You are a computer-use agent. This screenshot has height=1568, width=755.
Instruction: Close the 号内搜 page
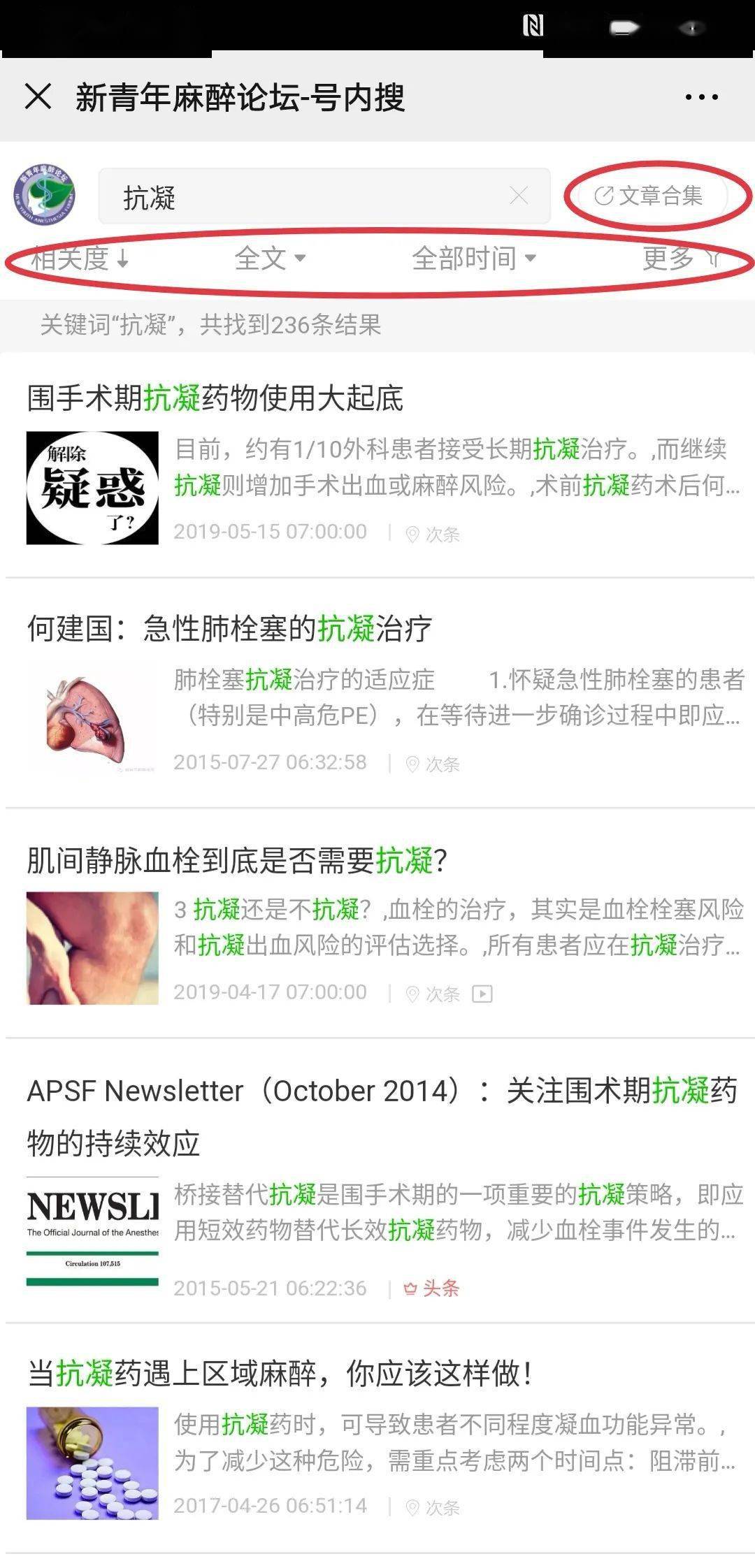pyautogui.click(x=38, y=96)
